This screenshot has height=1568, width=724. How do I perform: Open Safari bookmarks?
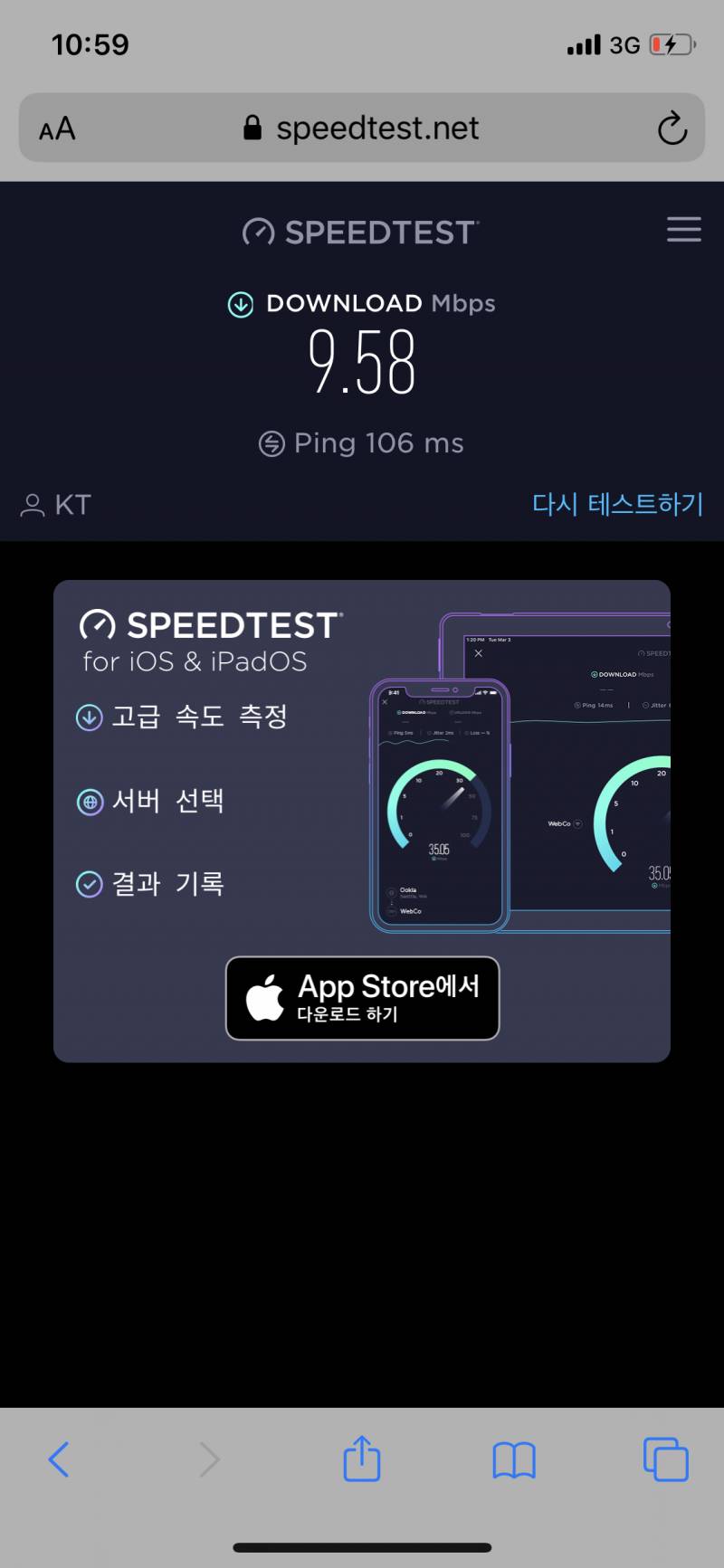514,1459
